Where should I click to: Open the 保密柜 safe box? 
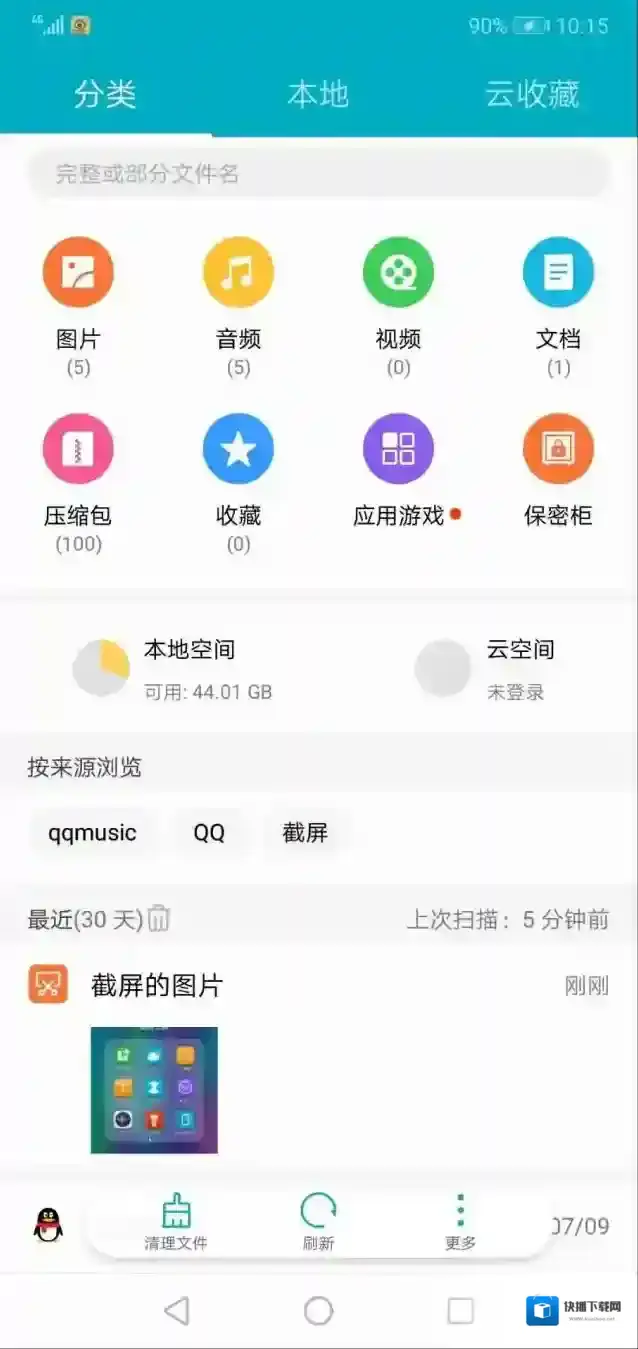558,450
